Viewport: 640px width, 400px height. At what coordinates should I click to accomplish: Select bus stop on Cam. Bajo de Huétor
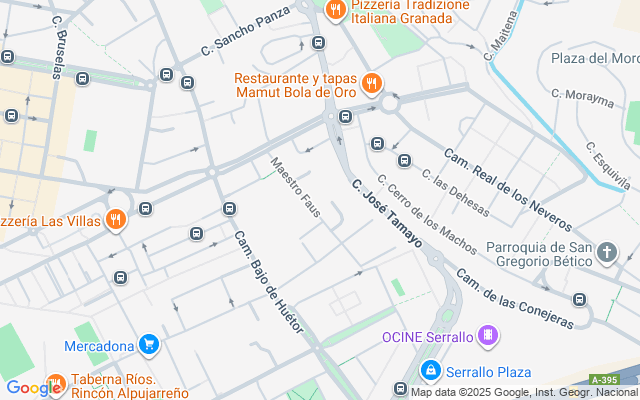click(x=229, y=209)
